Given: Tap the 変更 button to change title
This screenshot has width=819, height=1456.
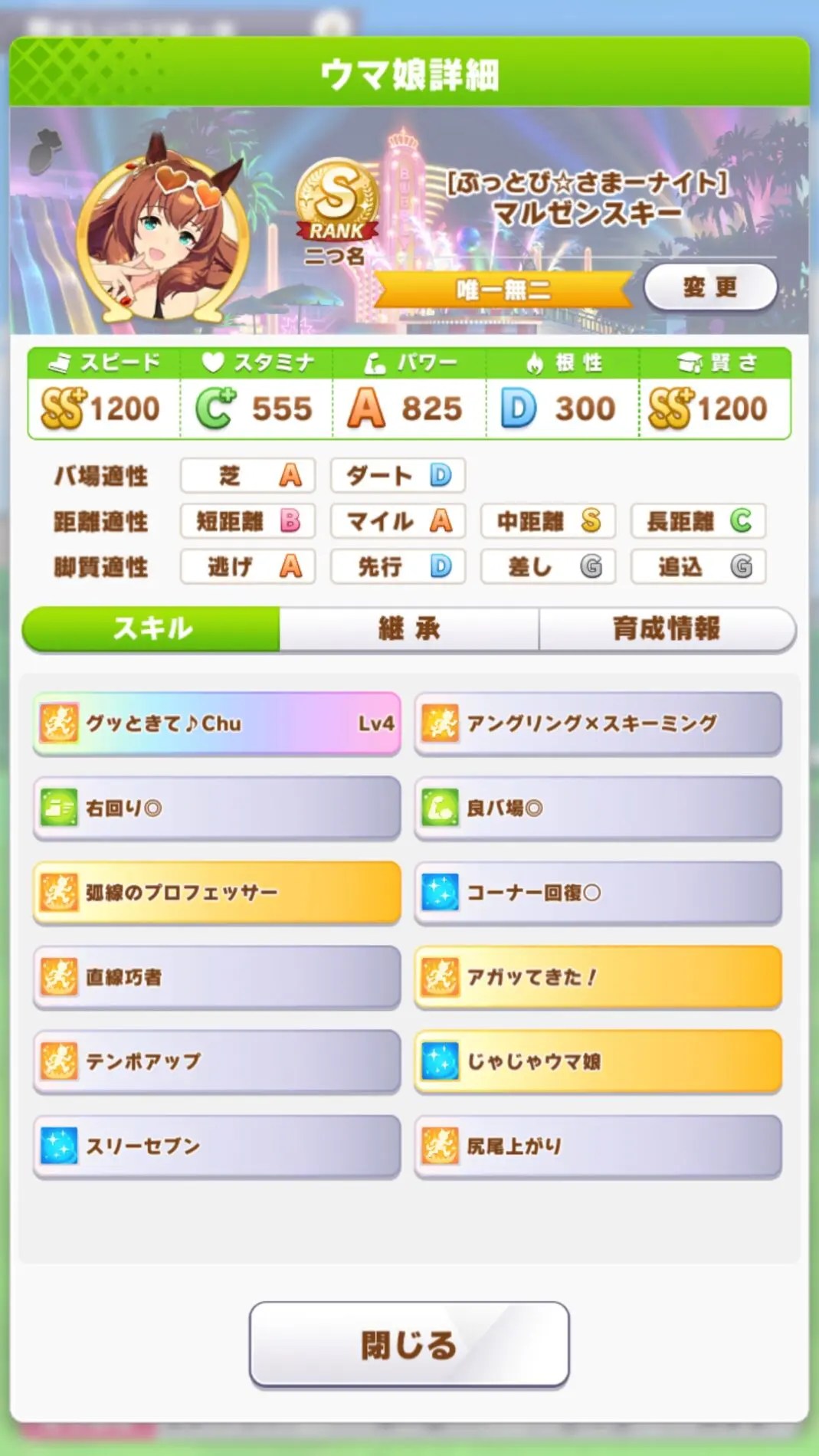Looking at the screenshot, I should (710, 287).
